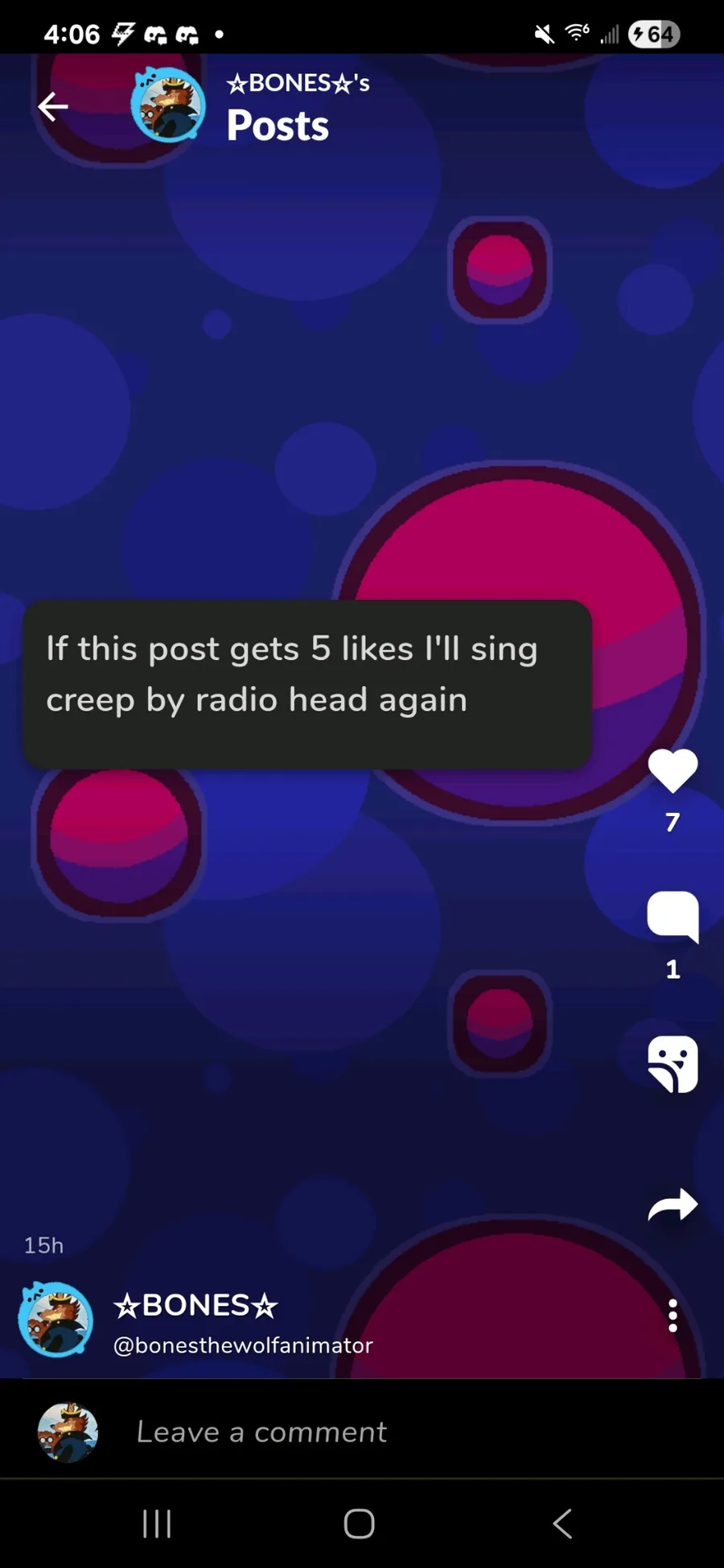Open the three-dot overflow menu
This screenshot has height=1568, width=724.
673,1316
